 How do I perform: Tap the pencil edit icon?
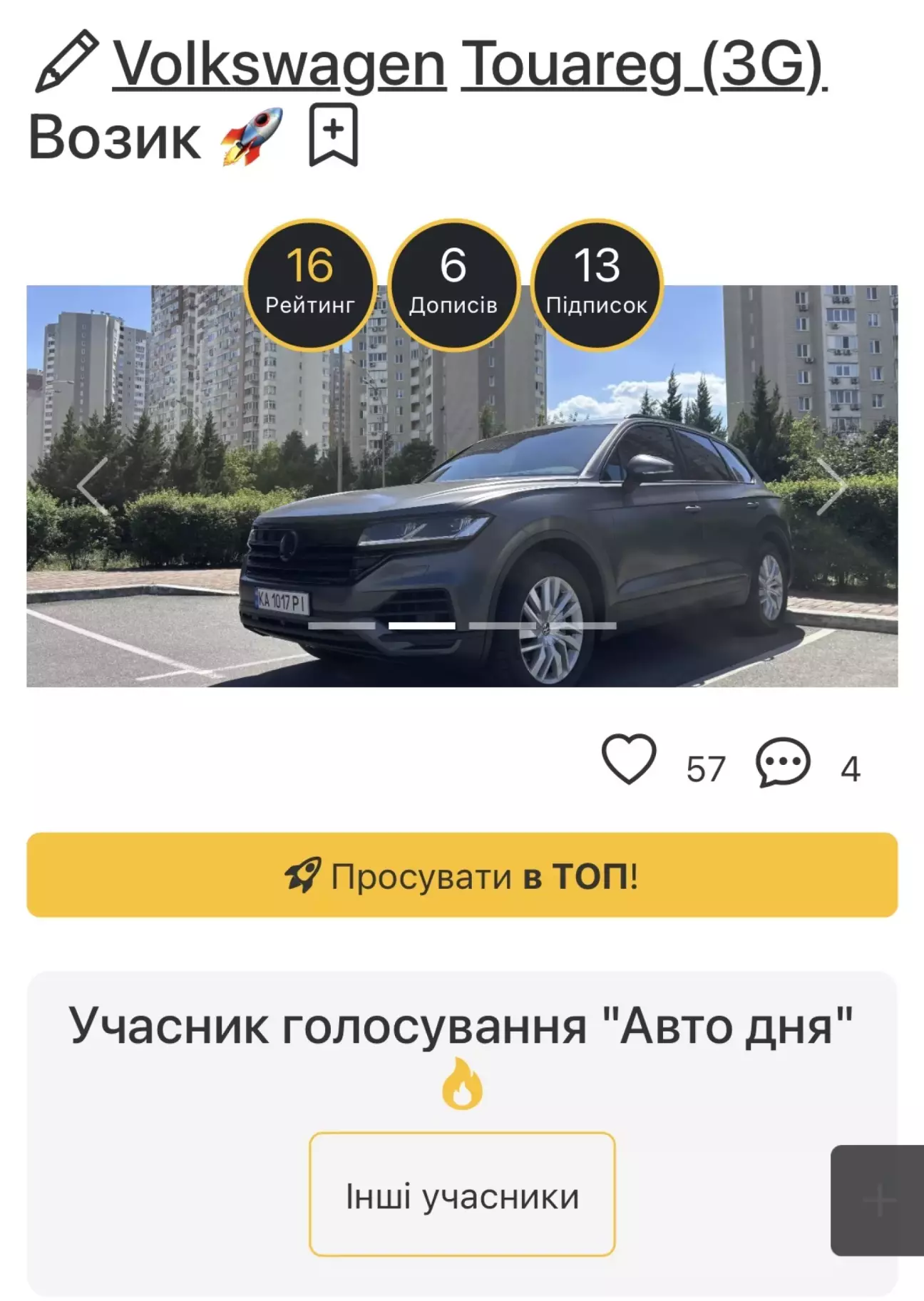(x=66, y=61)
